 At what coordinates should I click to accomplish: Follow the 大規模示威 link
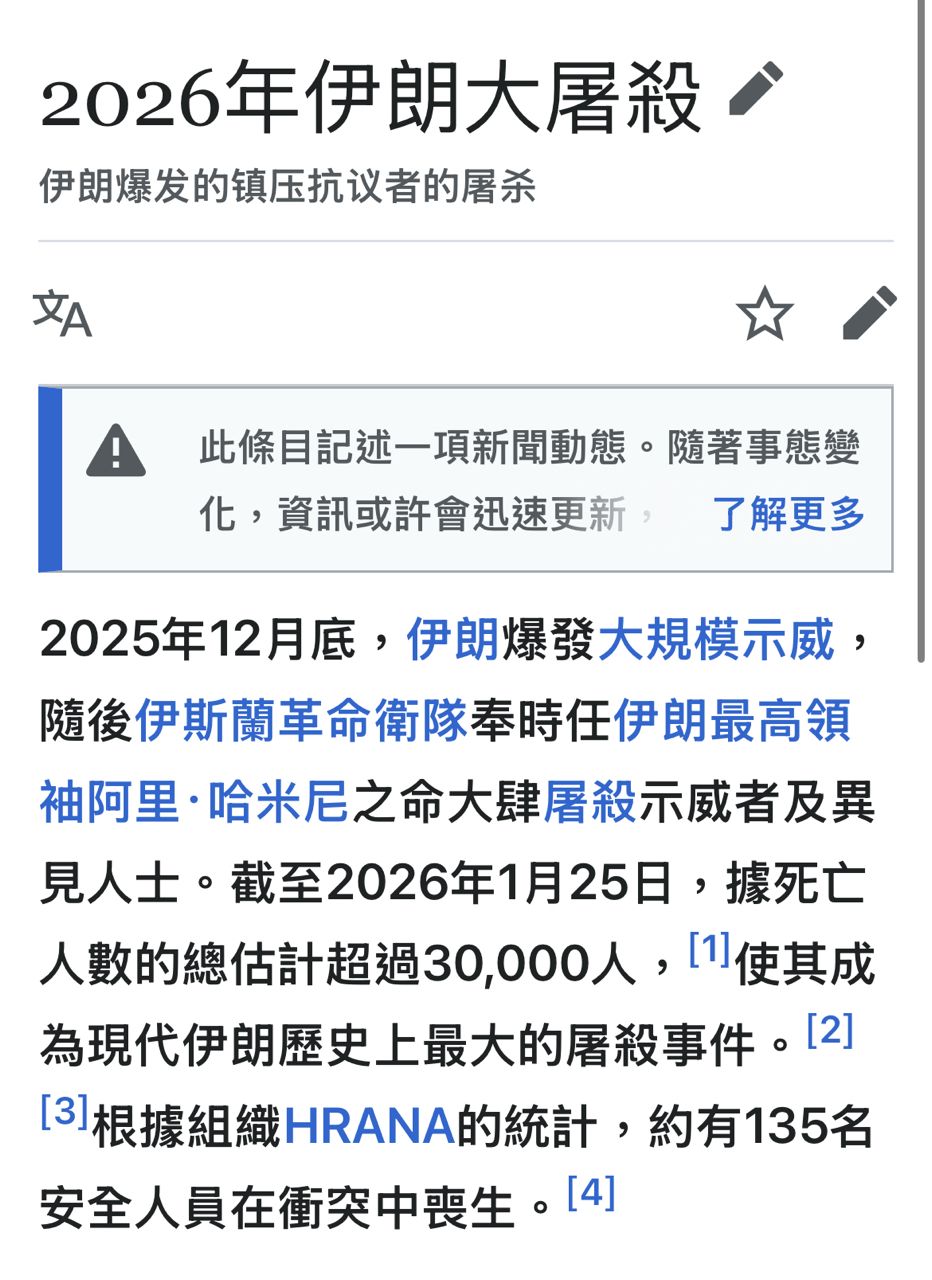715,640
